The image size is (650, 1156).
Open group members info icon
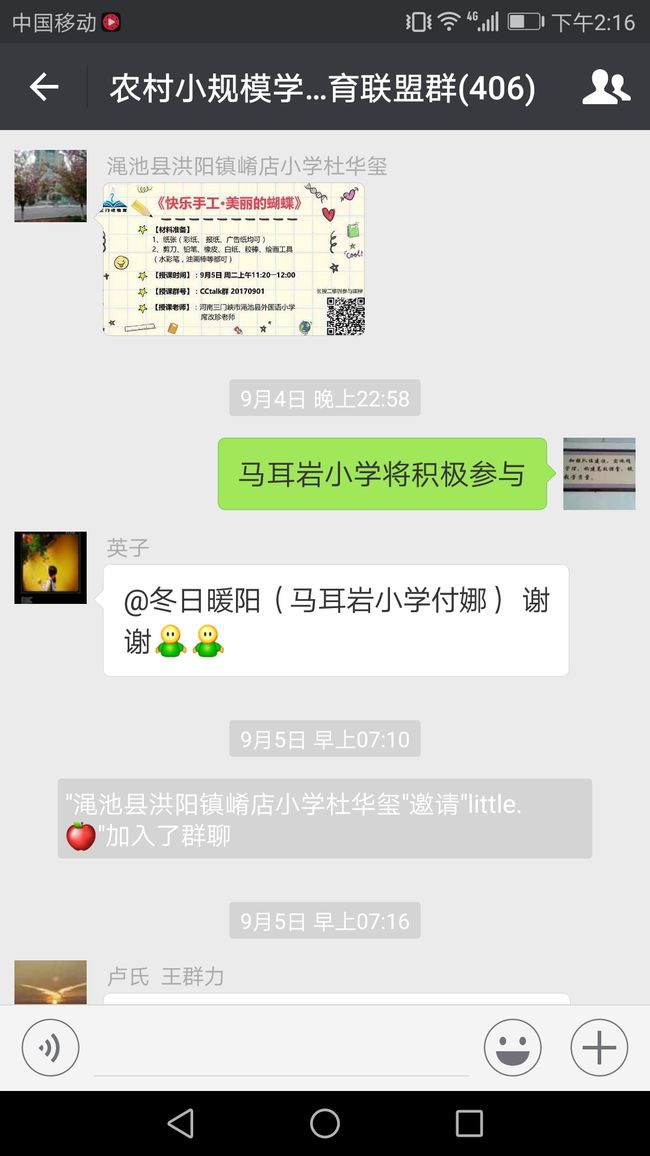point(606,87)
